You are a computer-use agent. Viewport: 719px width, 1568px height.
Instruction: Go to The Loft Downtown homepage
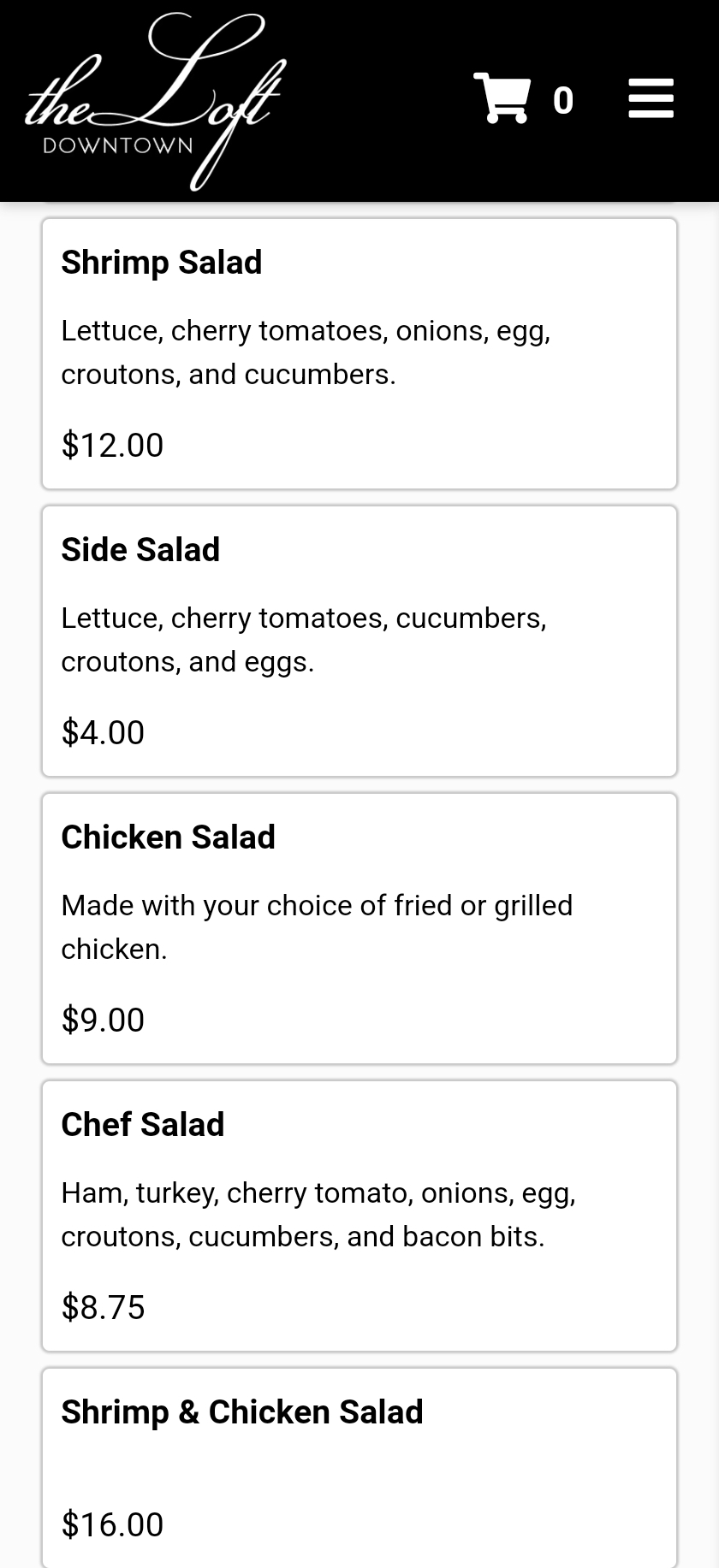click(x=156, y=101)
